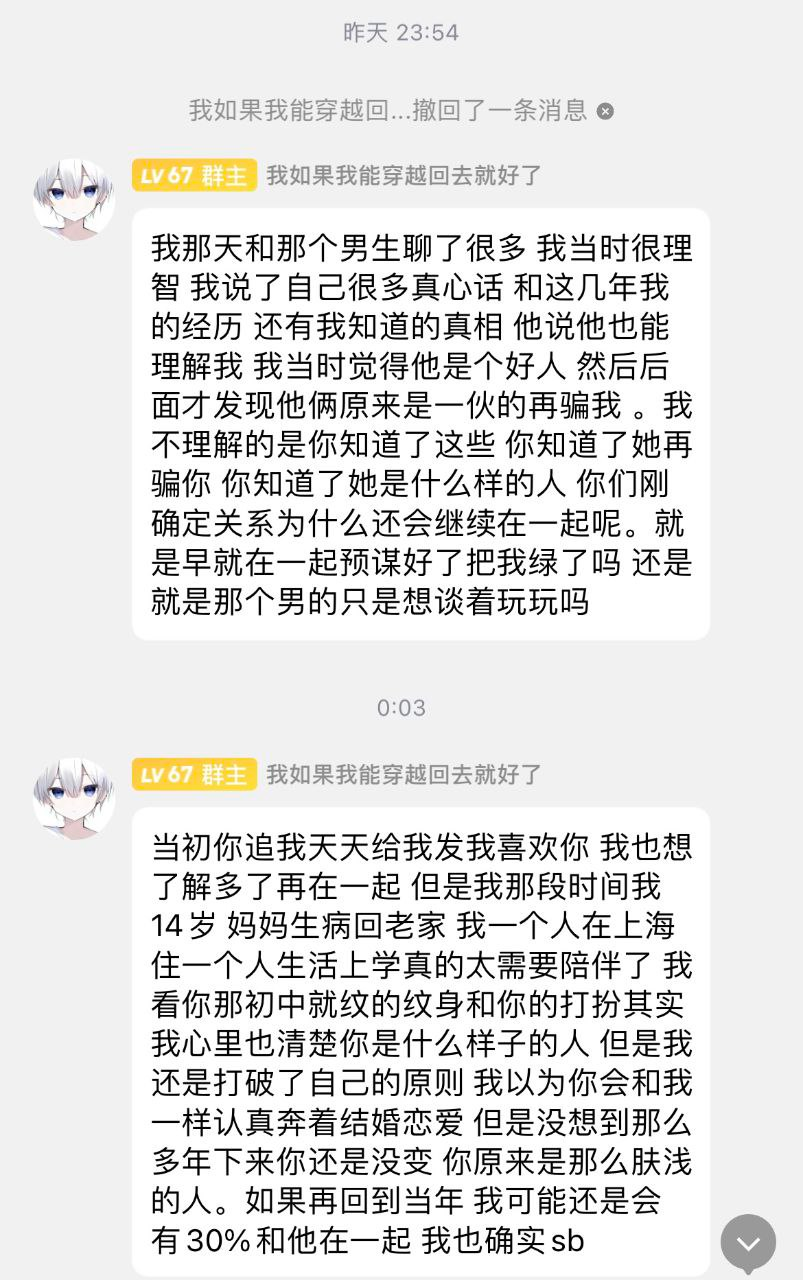Click the 0:03 timestamp between messages
The width and height of the screenshot is (803, 1280).
(401, 708)
